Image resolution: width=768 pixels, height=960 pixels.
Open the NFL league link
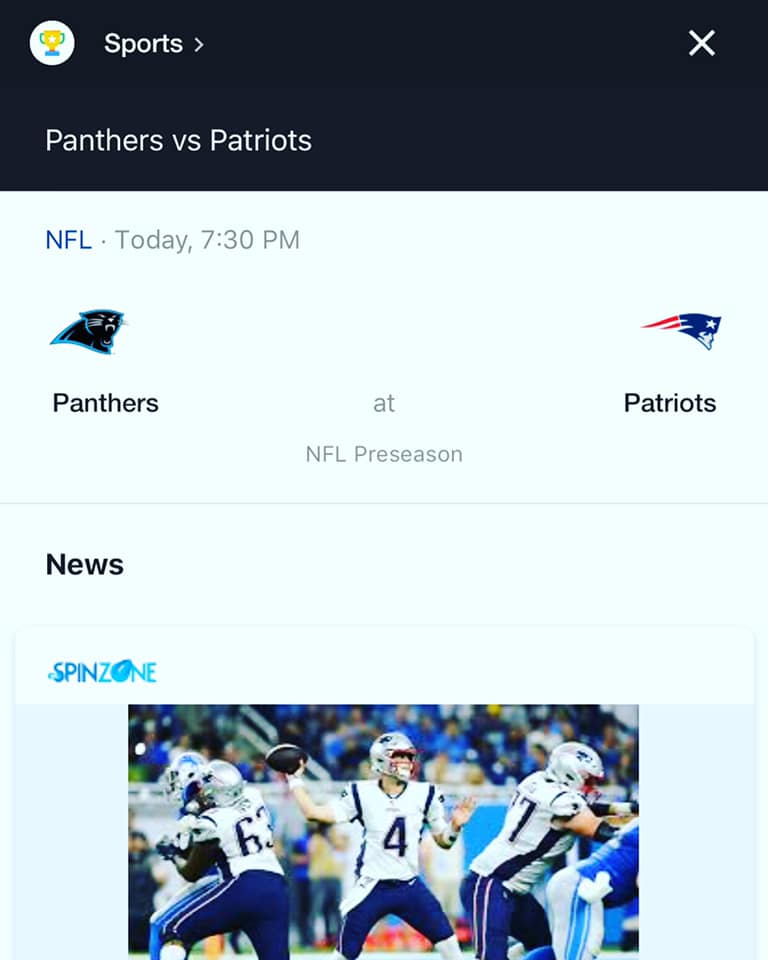pos(68,240)
